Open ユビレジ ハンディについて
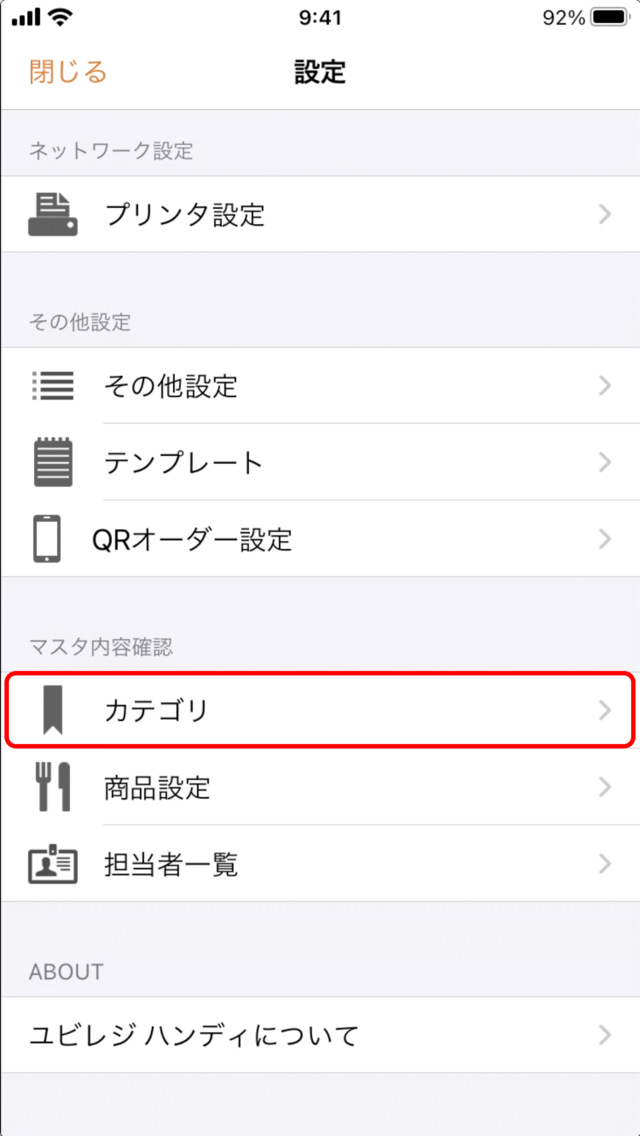The width and height of the screenshot is (640, 1136). (320, 1035)
